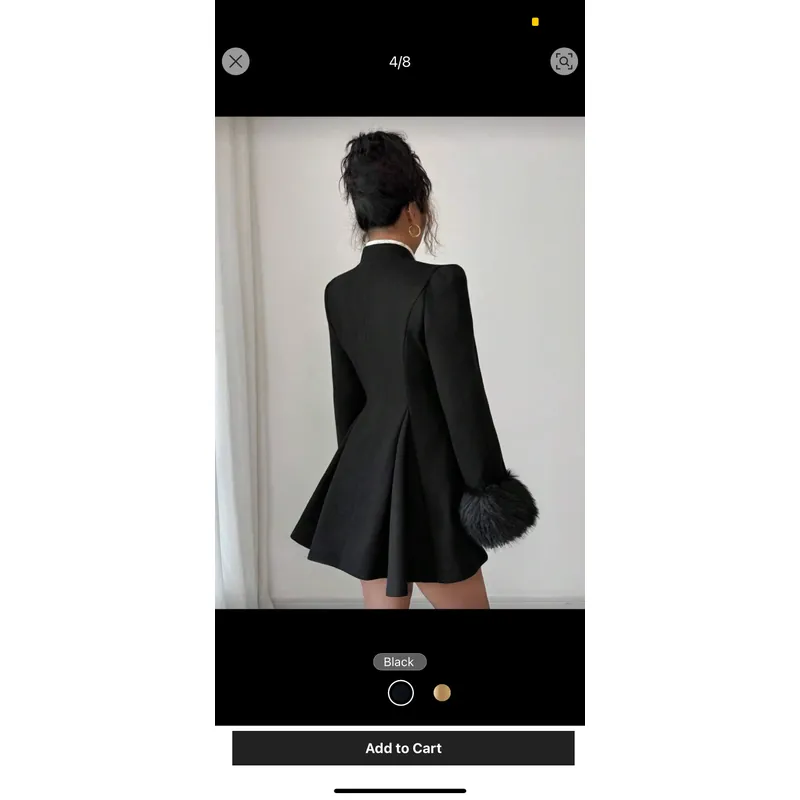Image resolution: width=800 pixels, height=800 pixels.
Task: Open visual search for similar items
Action: 564,62
